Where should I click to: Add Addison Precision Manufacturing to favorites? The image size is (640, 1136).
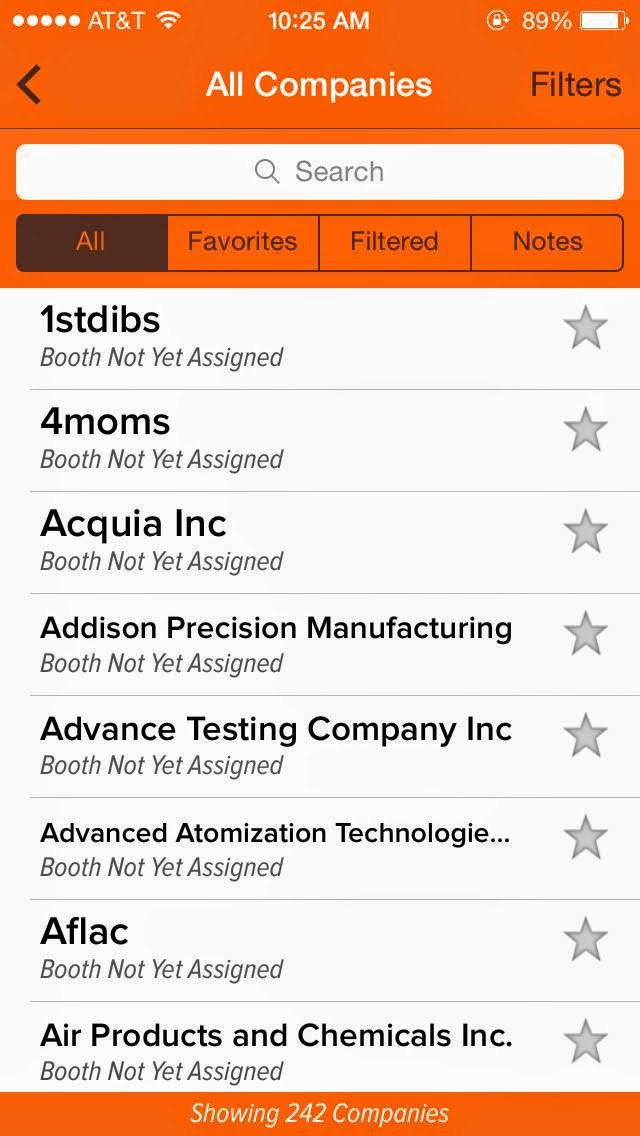click(x=585, y=634)
